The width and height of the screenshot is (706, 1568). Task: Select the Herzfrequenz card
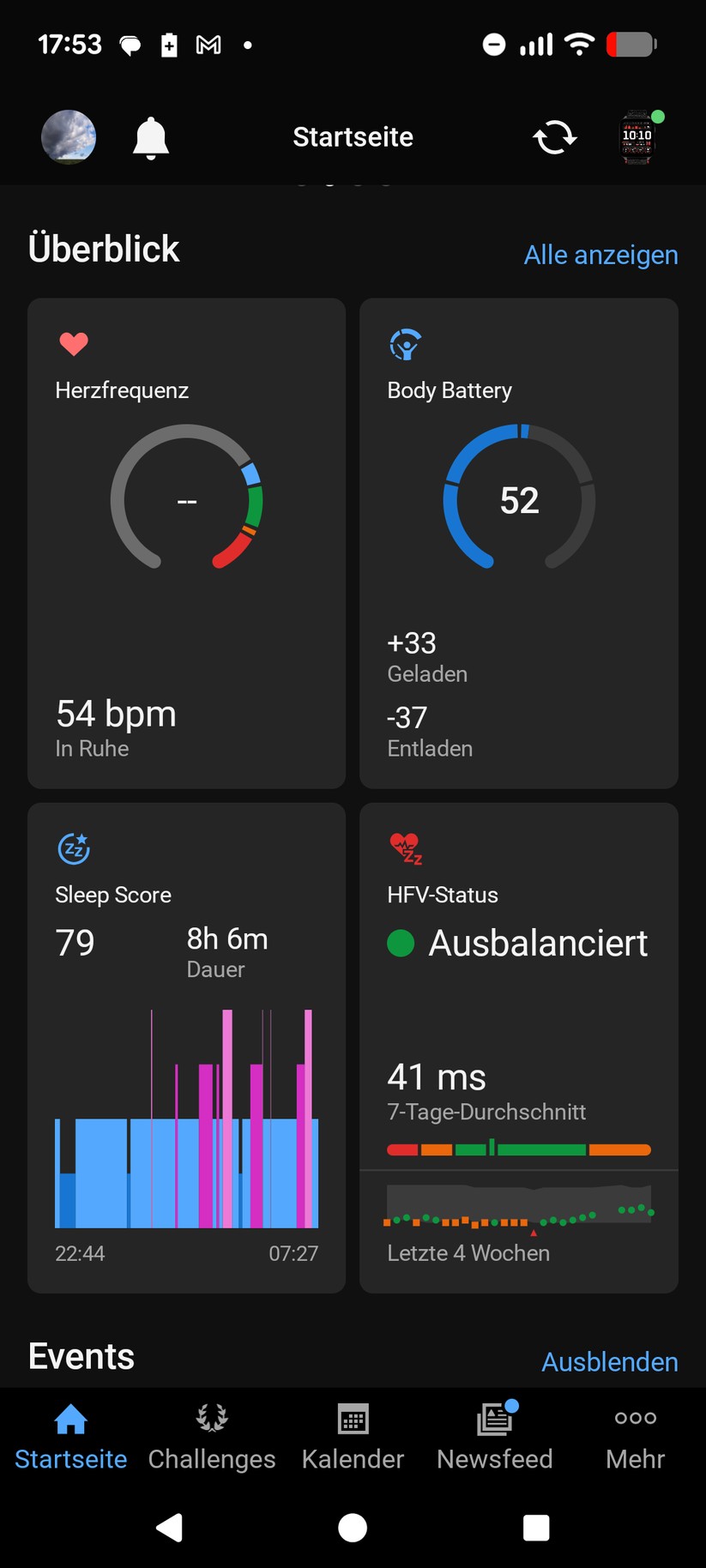point(186,542)
